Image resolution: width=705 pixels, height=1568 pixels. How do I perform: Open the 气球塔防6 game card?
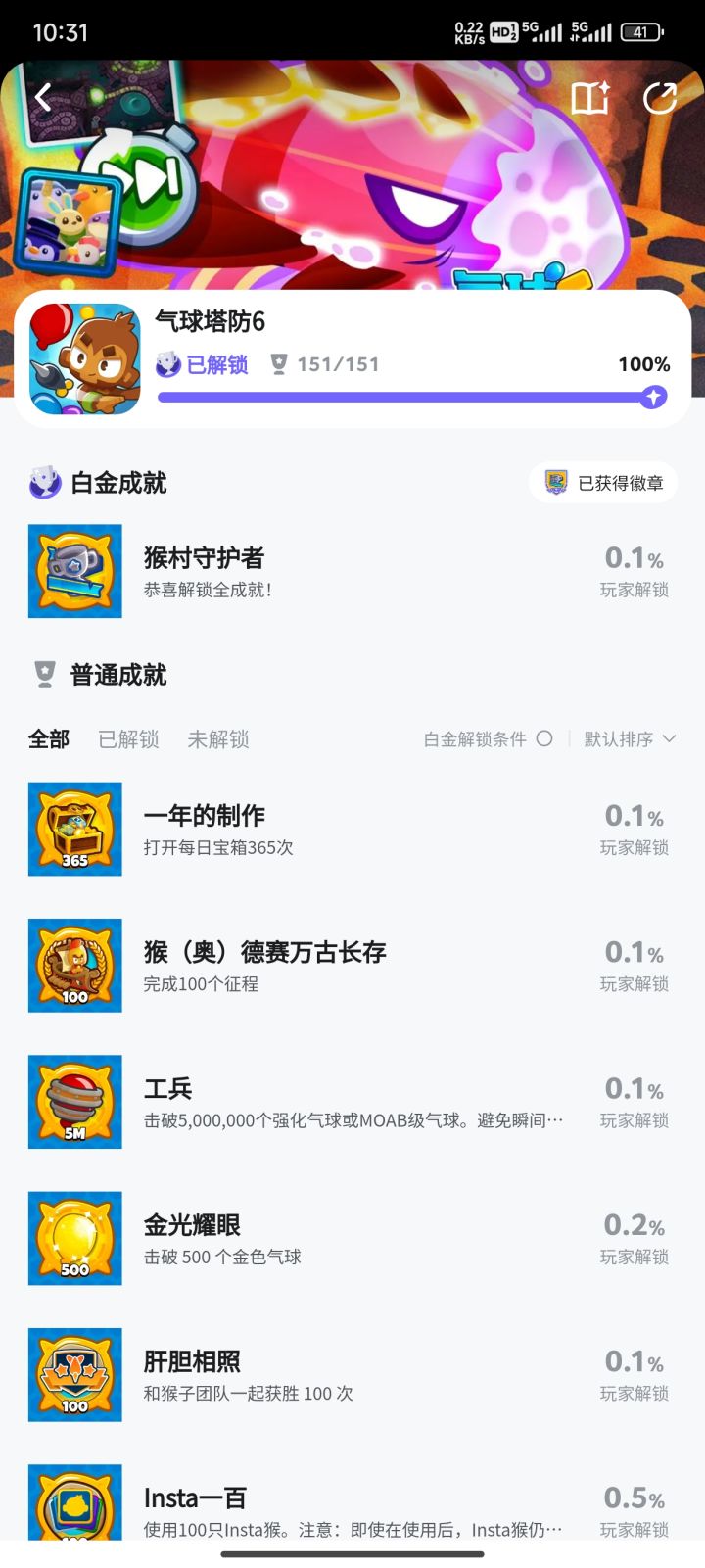coord(352,359)
